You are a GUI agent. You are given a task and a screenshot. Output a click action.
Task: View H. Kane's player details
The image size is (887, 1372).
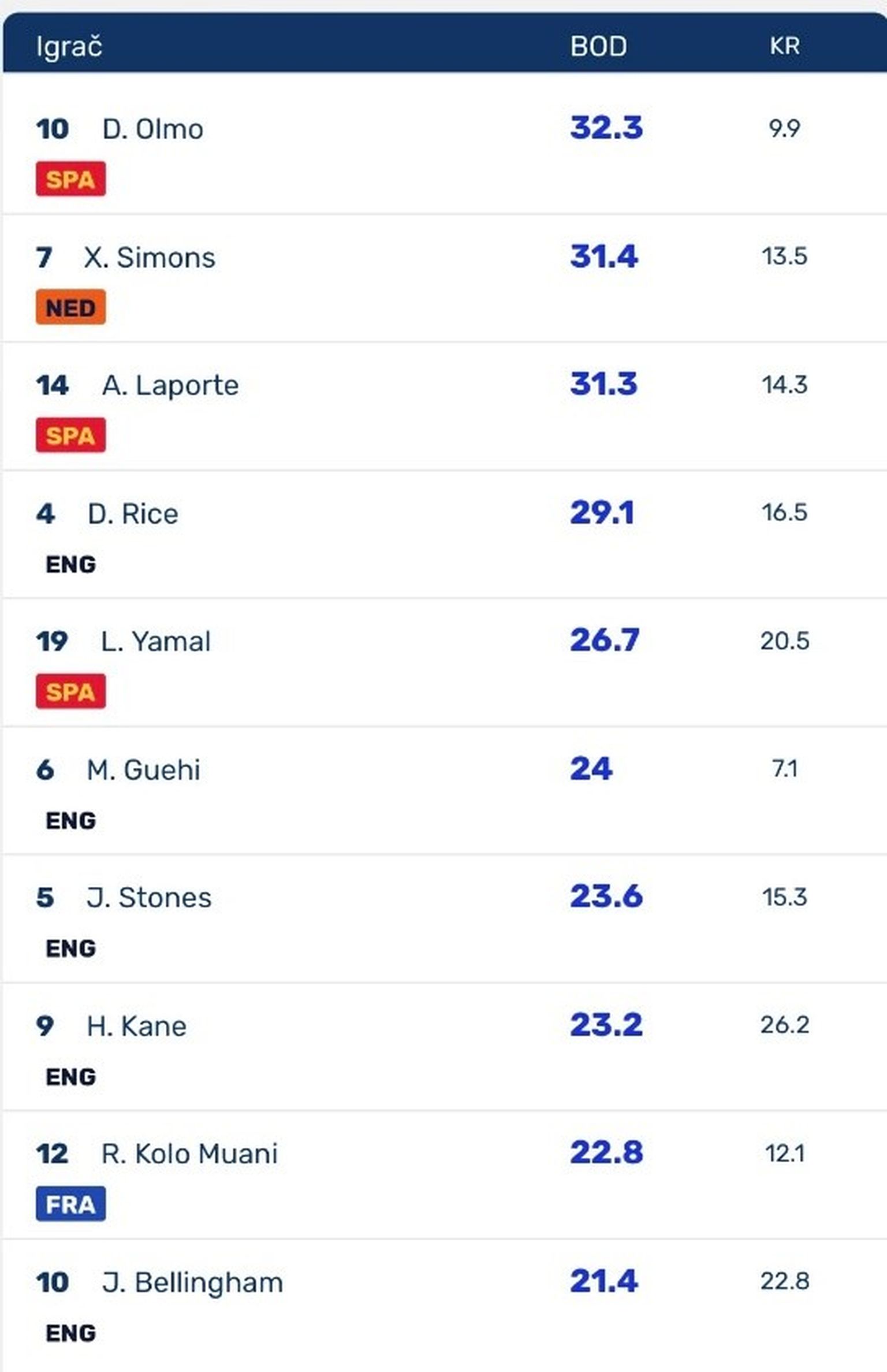136,1026
